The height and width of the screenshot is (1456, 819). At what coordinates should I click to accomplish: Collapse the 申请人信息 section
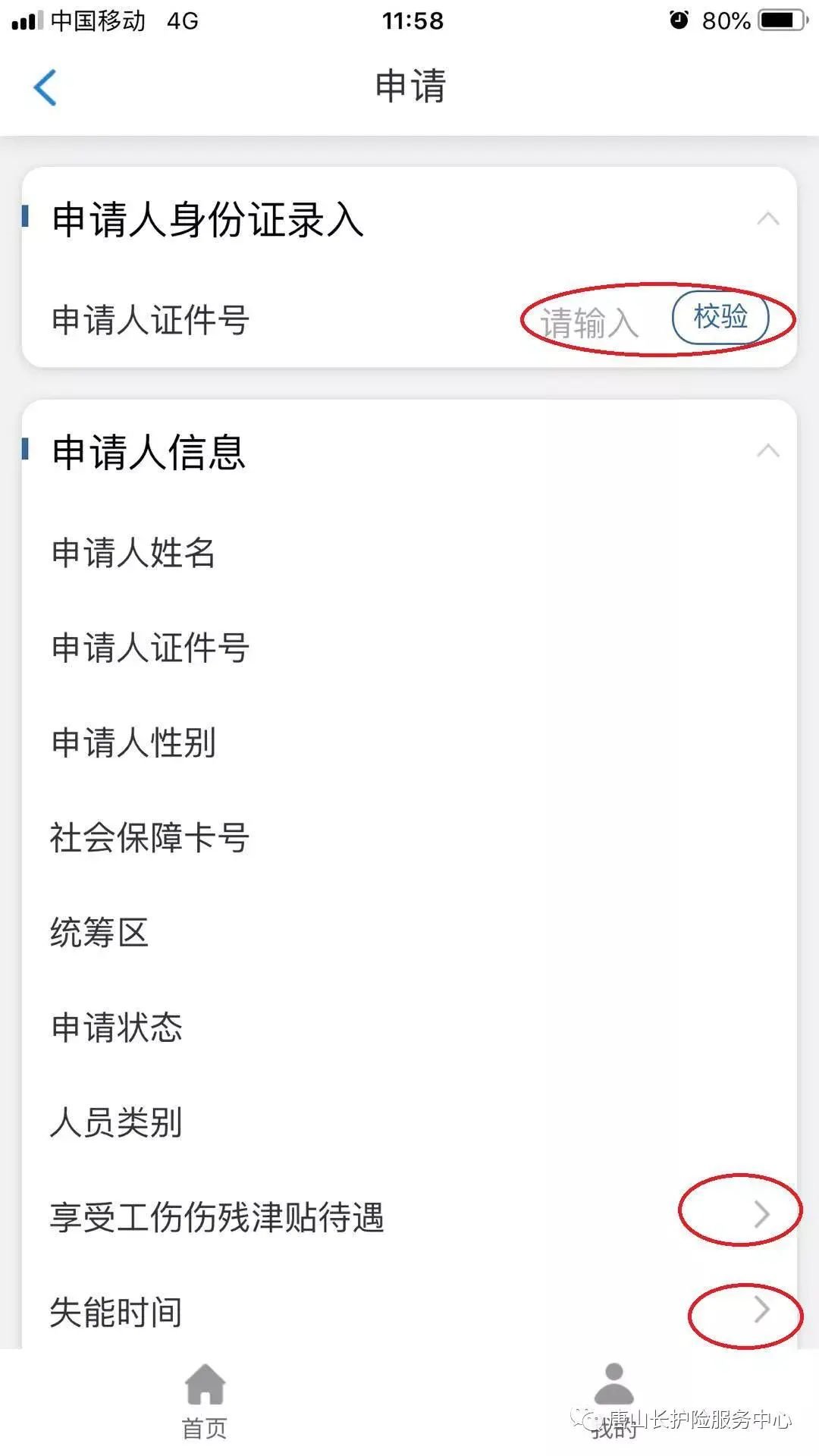pos(767,450)
